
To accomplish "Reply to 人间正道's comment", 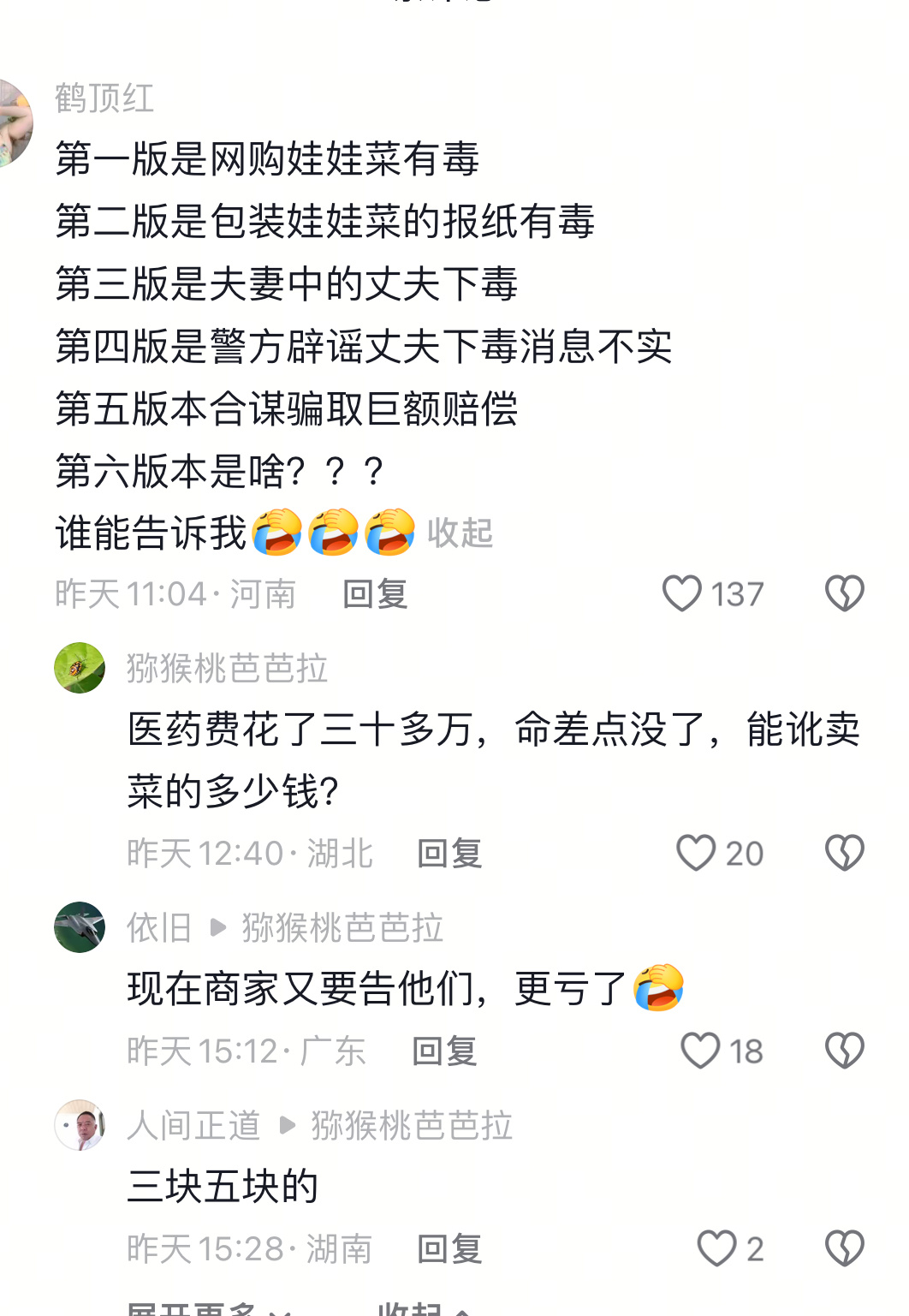I will [449, 1249].
